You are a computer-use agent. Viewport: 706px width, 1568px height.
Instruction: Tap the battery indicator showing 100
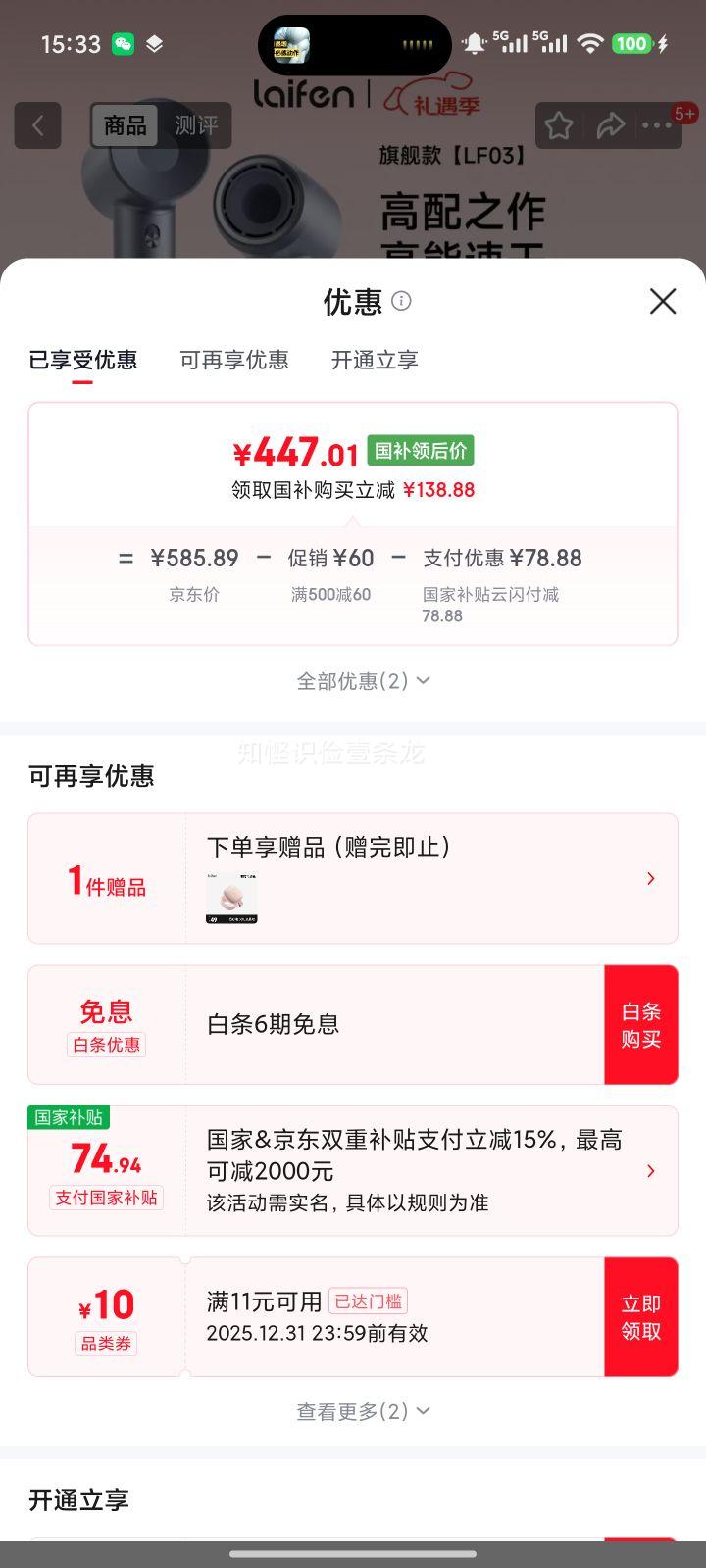tap(632, 44)
